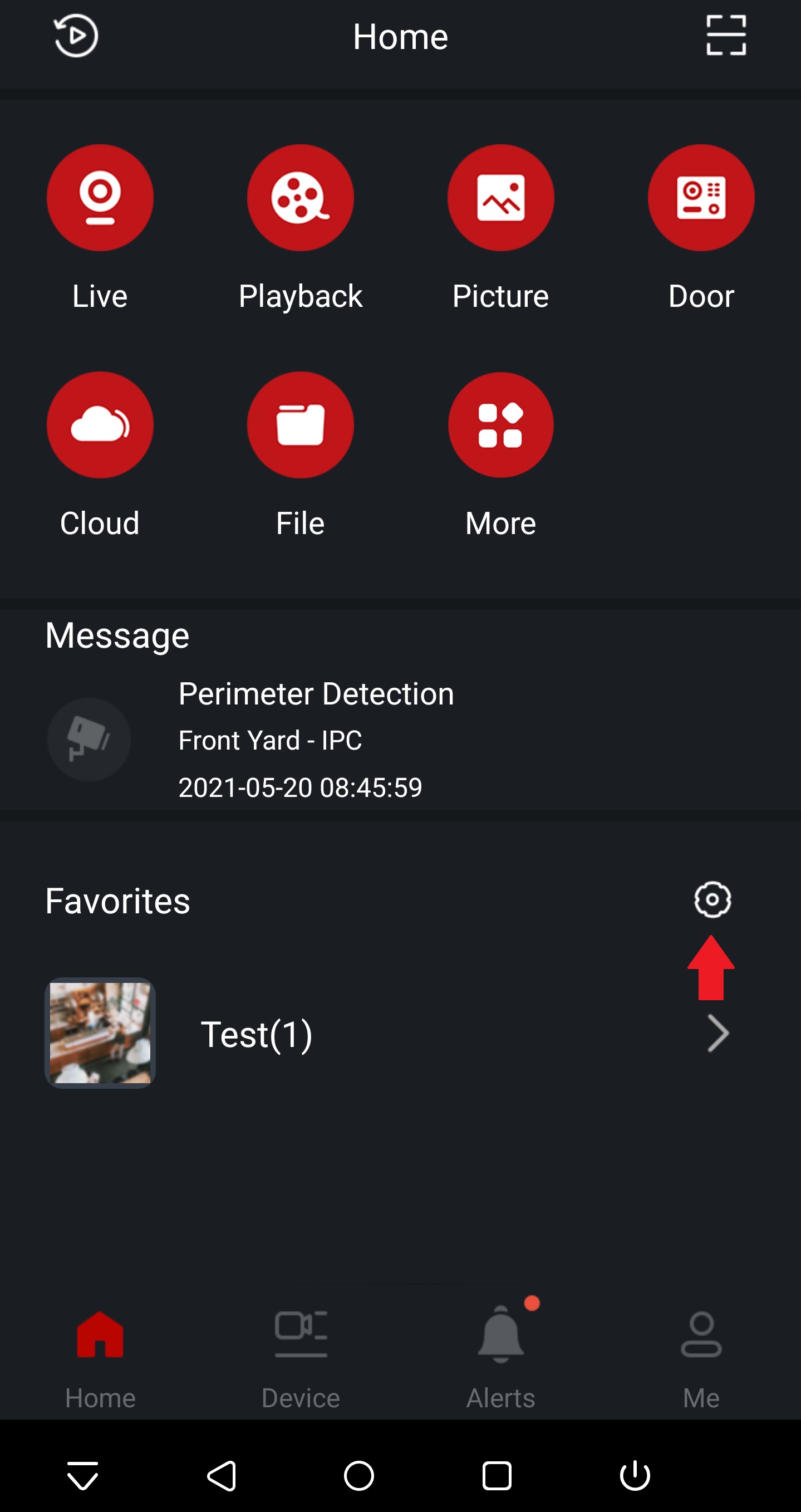Open the Perimeter Detection message
Screen dimensions: 801x1512
pyautogui.click(x=400, y=740)
